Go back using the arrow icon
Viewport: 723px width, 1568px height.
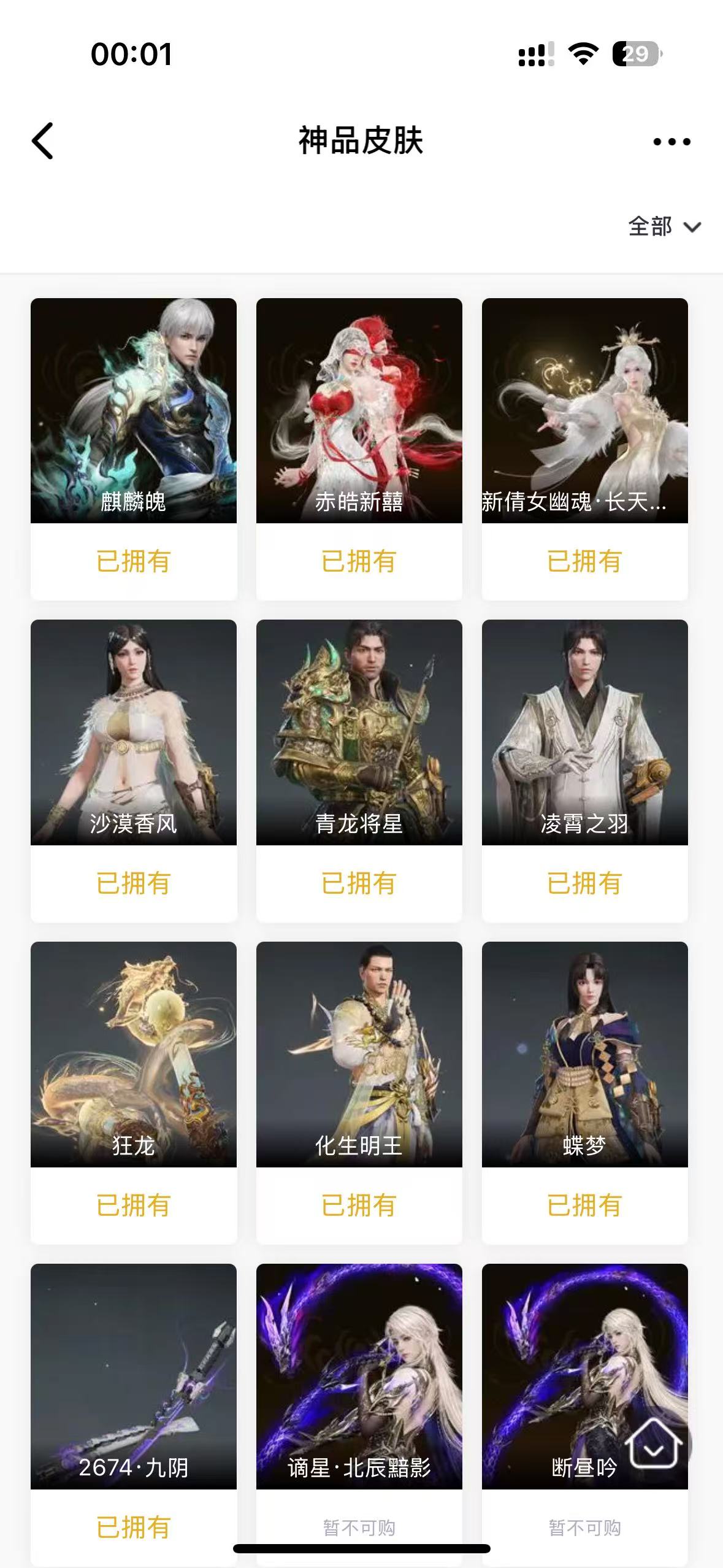pyautogui.click(x=43, y=141)
